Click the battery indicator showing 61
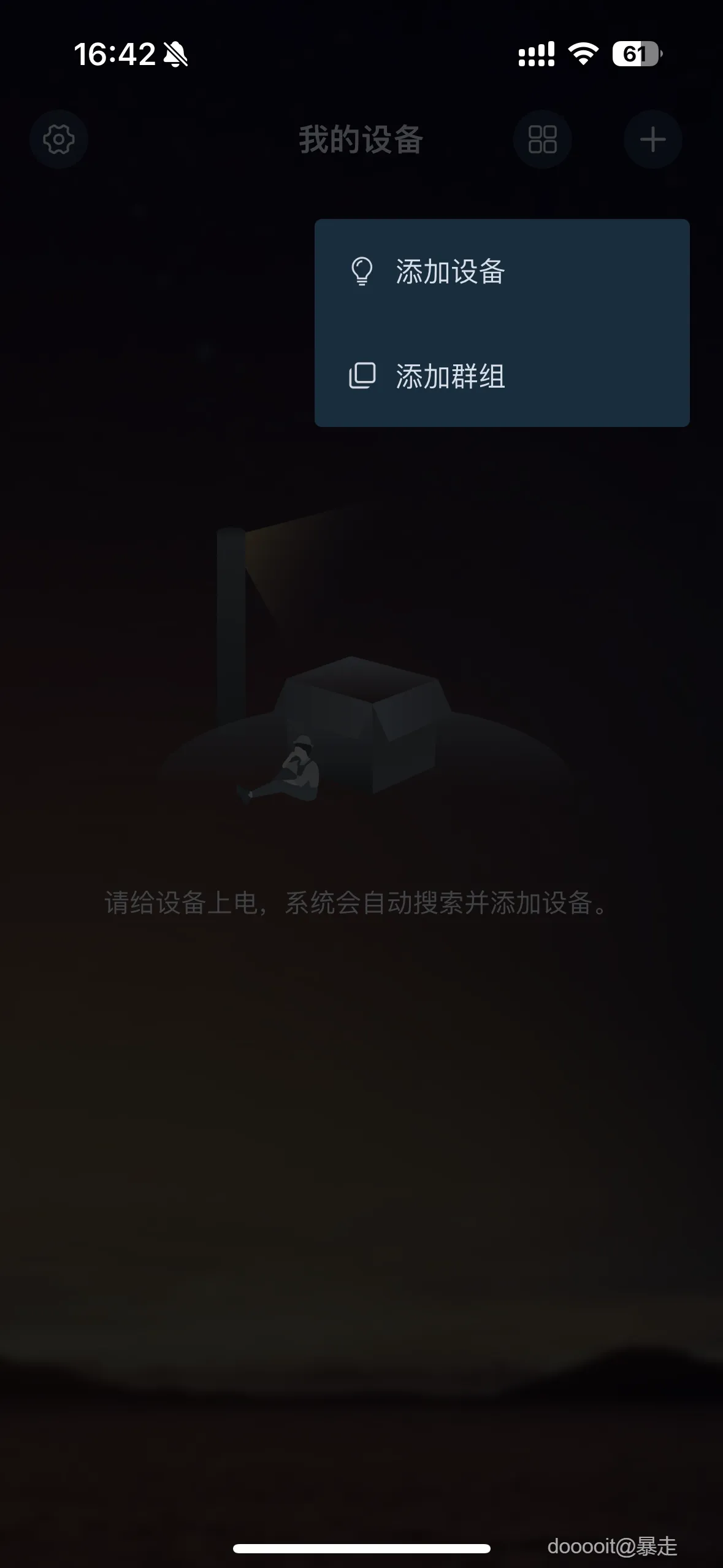This screenshot has width=723, height=1568. point(635,54)
